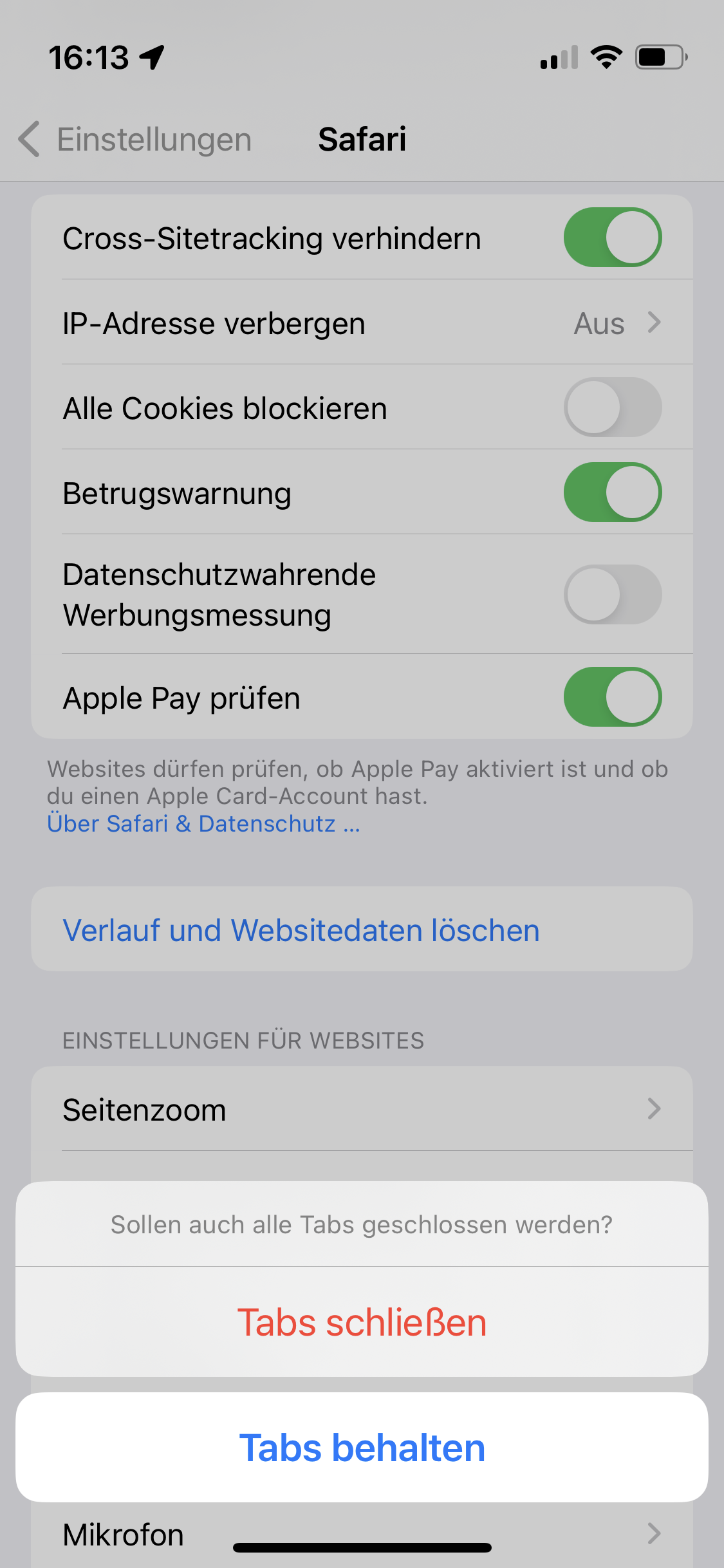Enable Datenschutzwahrende Werbungsmessung
724x1568 pixels.
(x=612, y=594)
